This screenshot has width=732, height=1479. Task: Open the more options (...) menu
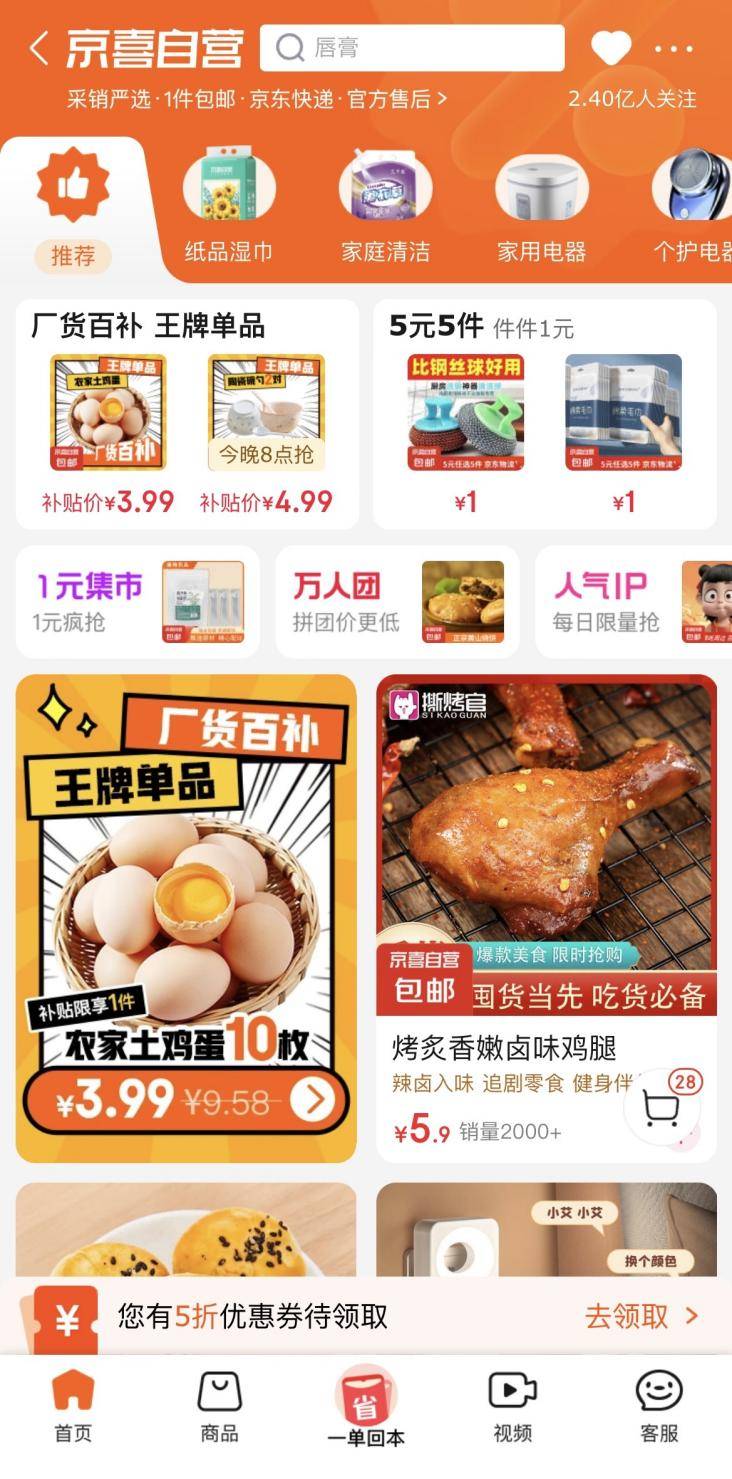click(x=675, y=47)
